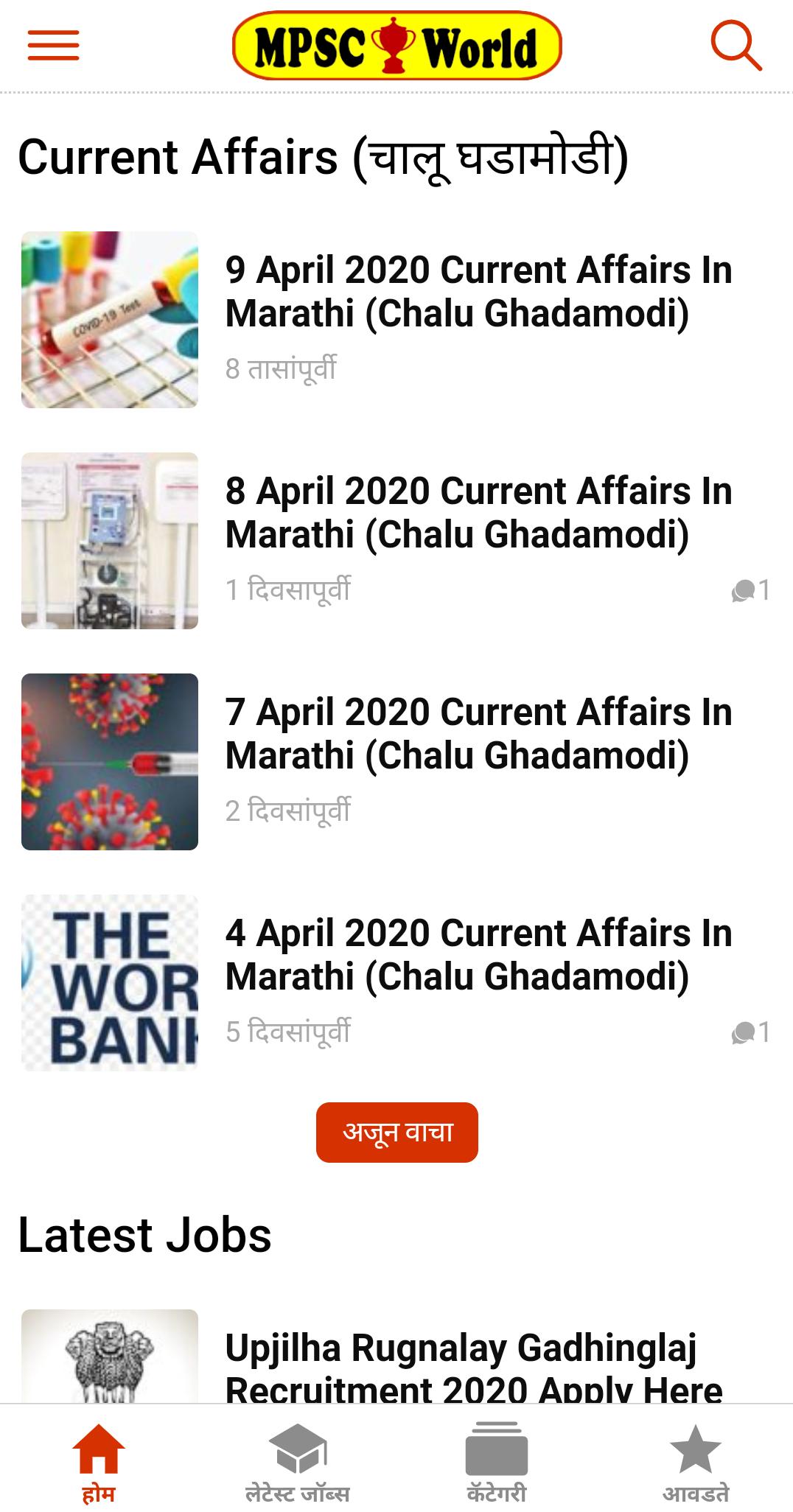Image resolution: width=793 pixels, height=1512 pixels.
Task: Open 9 April 2020 Current Affairs article
Action: (x=478, y=292)
